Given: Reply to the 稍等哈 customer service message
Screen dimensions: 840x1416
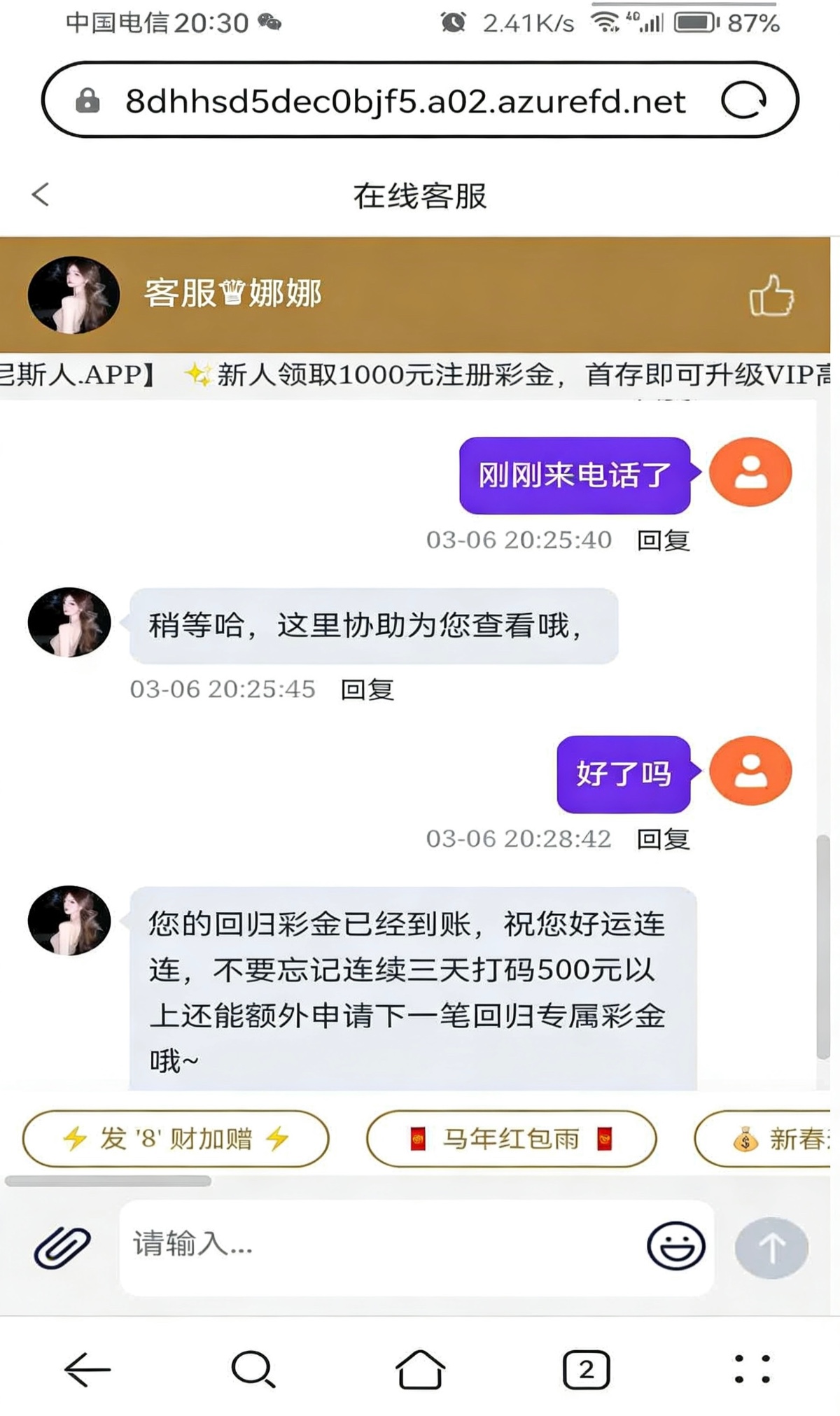Looking at the screenshot, I should (x=367, y=689).
